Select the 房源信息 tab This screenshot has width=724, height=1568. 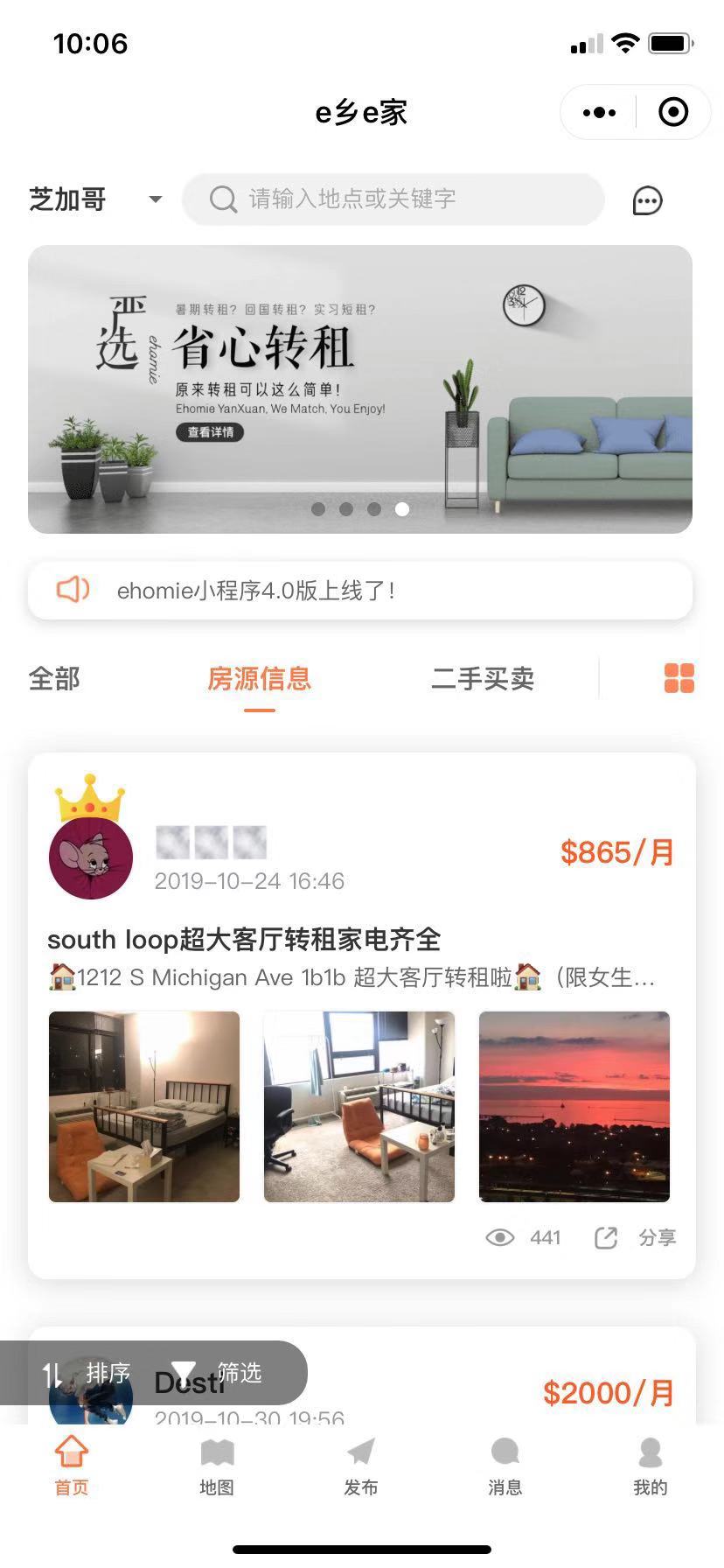pyautogui.click(x=259, y=679)
